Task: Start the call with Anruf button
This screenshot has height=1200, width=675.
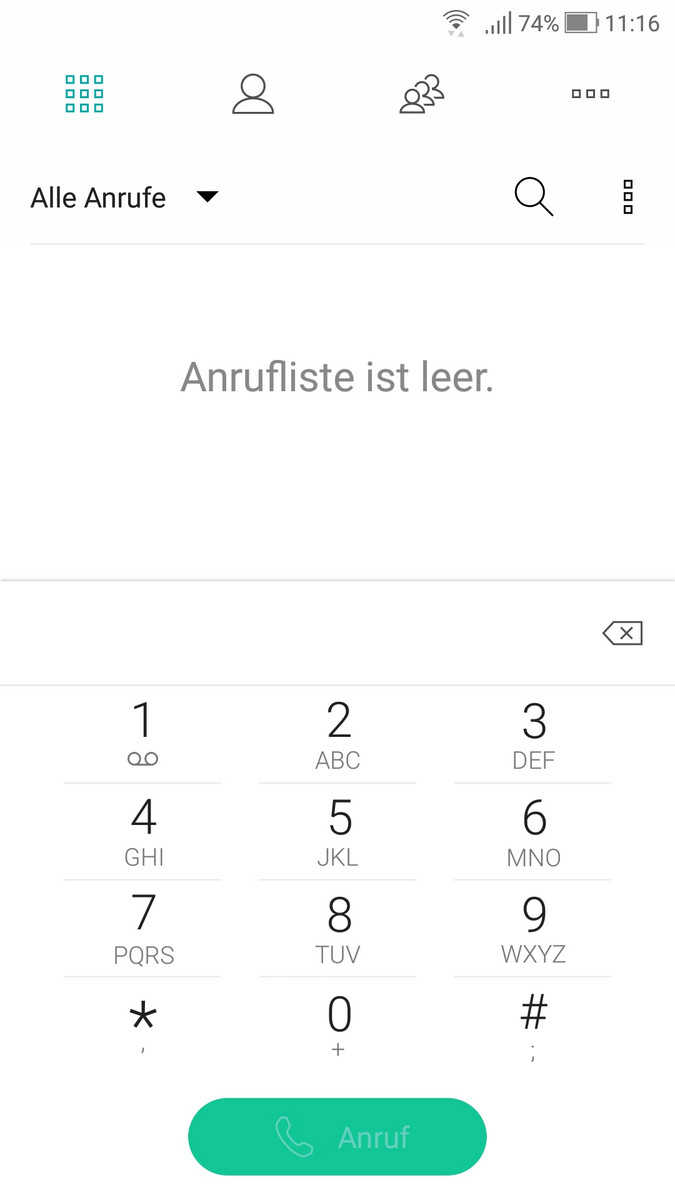Action: (x=338, y=1137)
